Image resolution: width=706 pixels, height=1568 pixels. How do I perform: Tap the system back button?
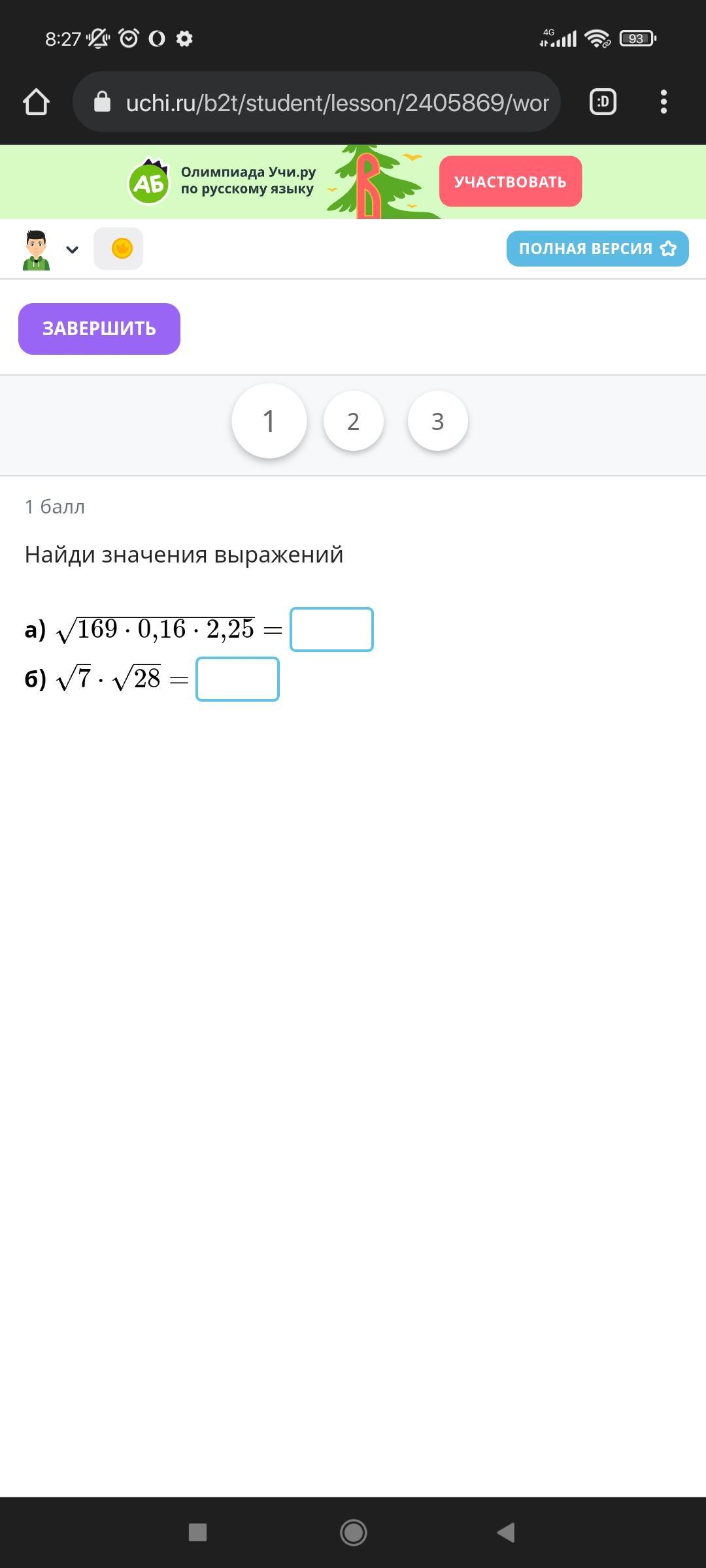point(507,1532)
